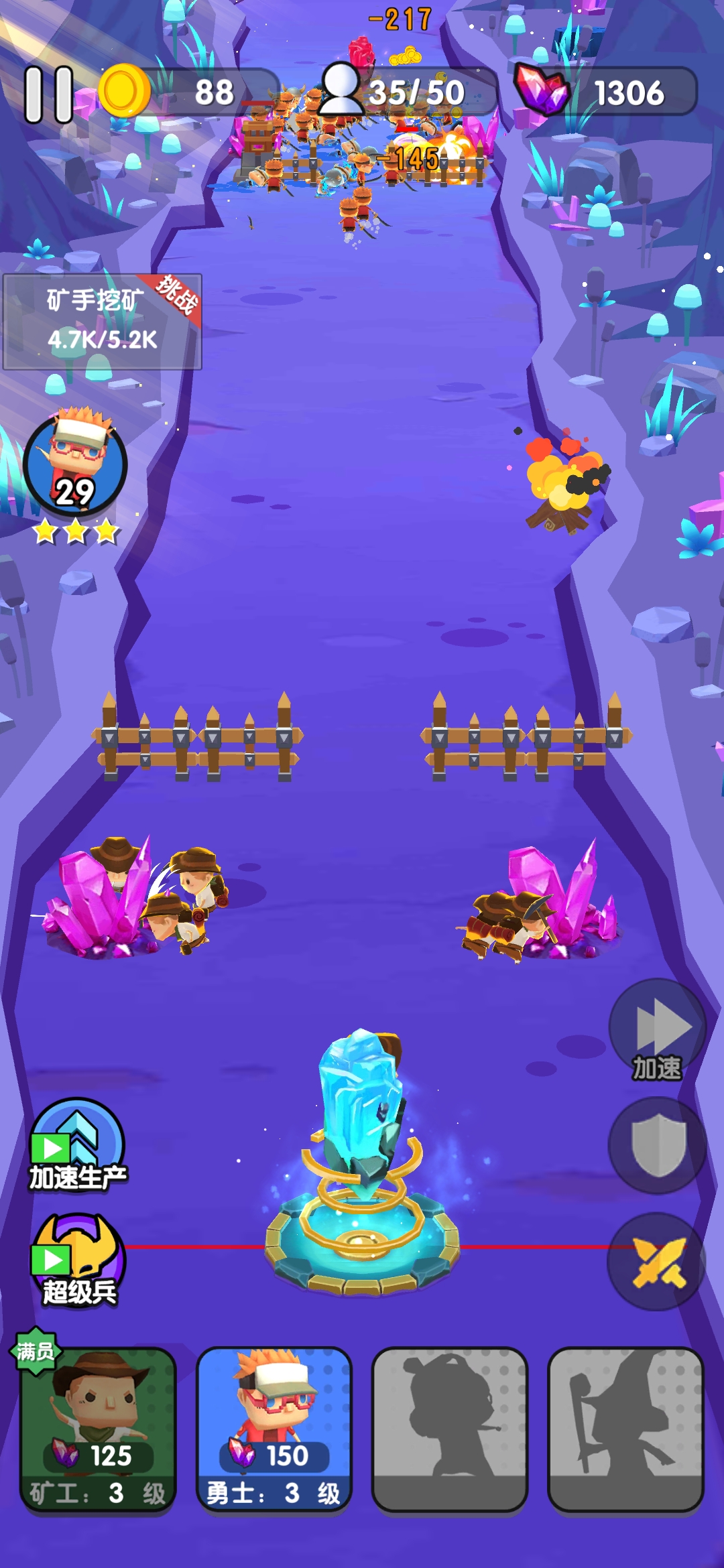Tap the locked third unit slot
The height and width of the screenshot is (1568, 724).
pos(450,1429)
